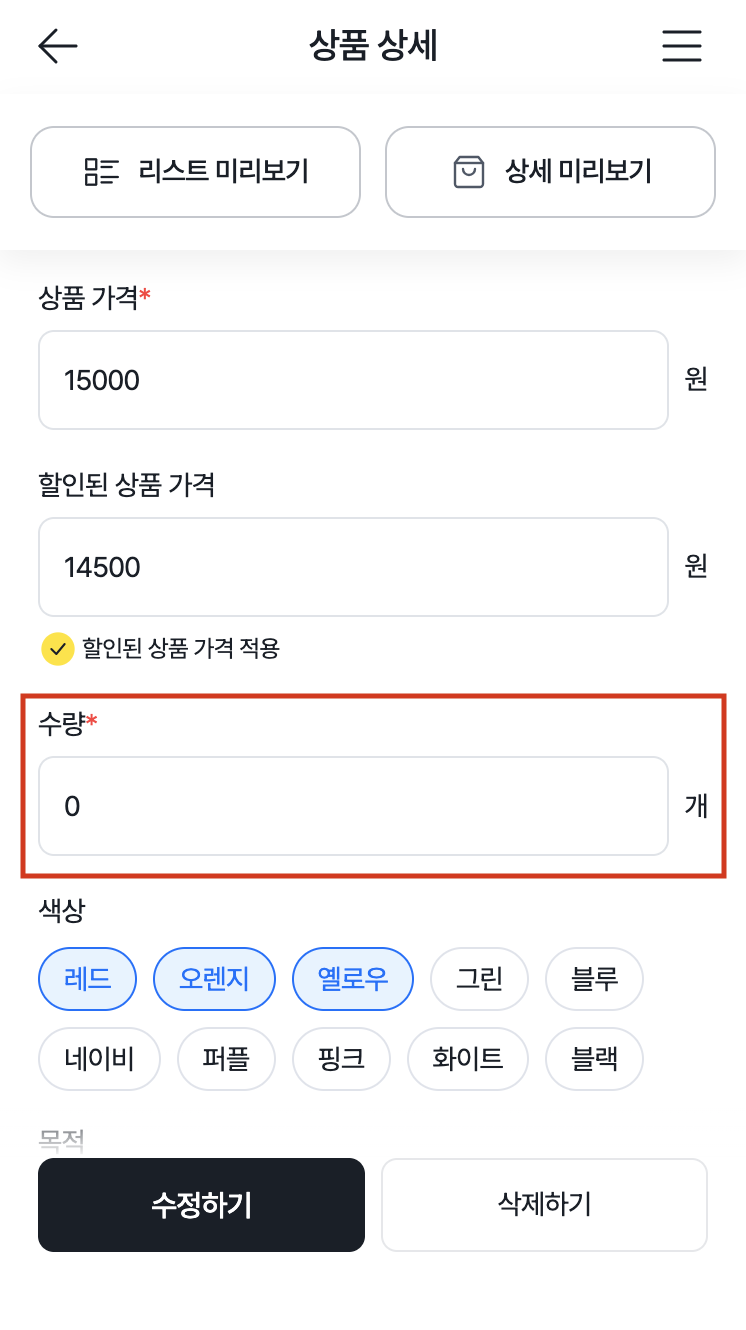746x1330 pixels.
Task: Select the 네이비 color option
Action: coord(99,1058)
